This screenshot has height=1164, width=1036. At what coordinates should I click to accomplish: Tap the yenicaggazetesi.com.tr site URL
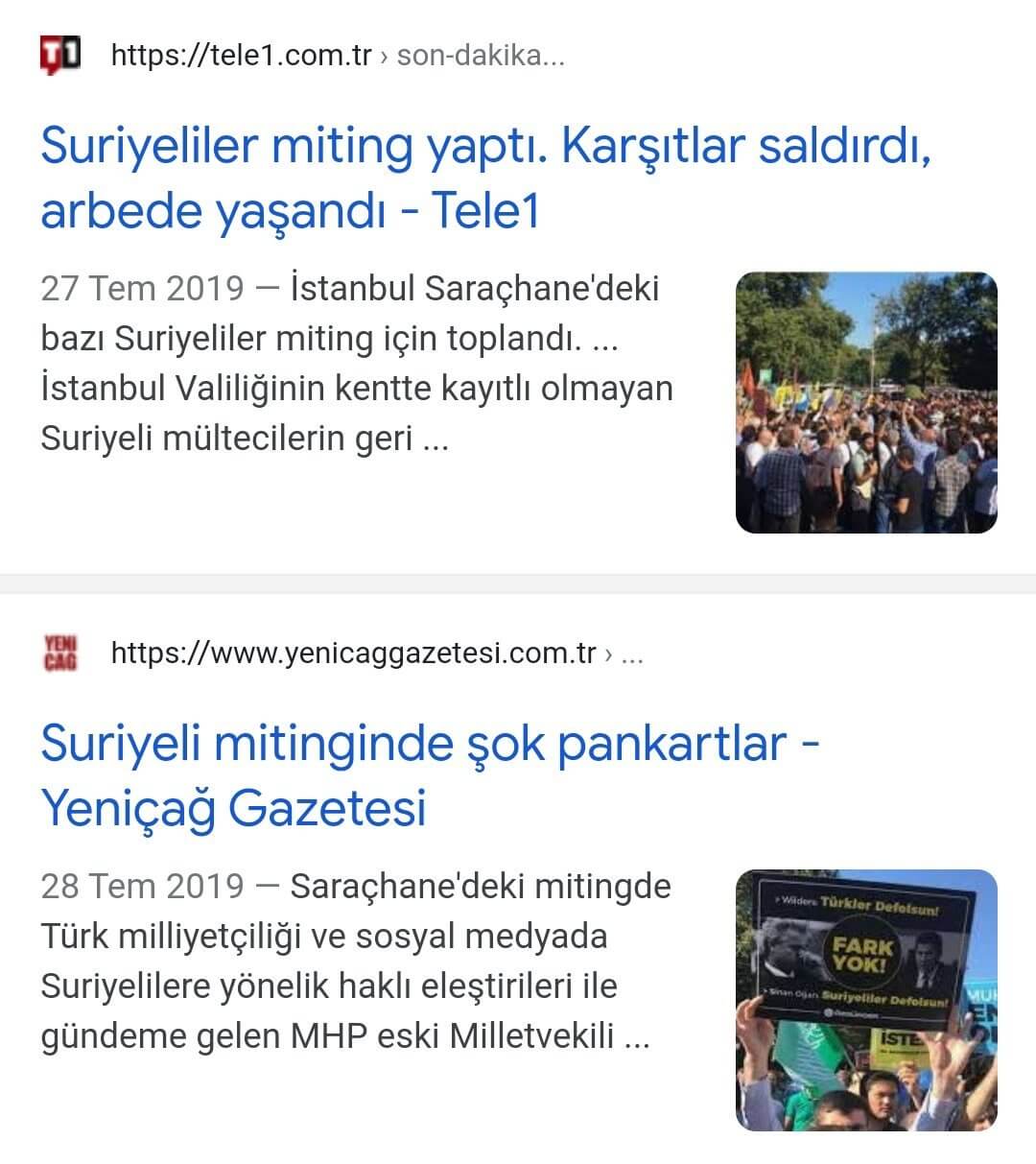tap(353, 653)
